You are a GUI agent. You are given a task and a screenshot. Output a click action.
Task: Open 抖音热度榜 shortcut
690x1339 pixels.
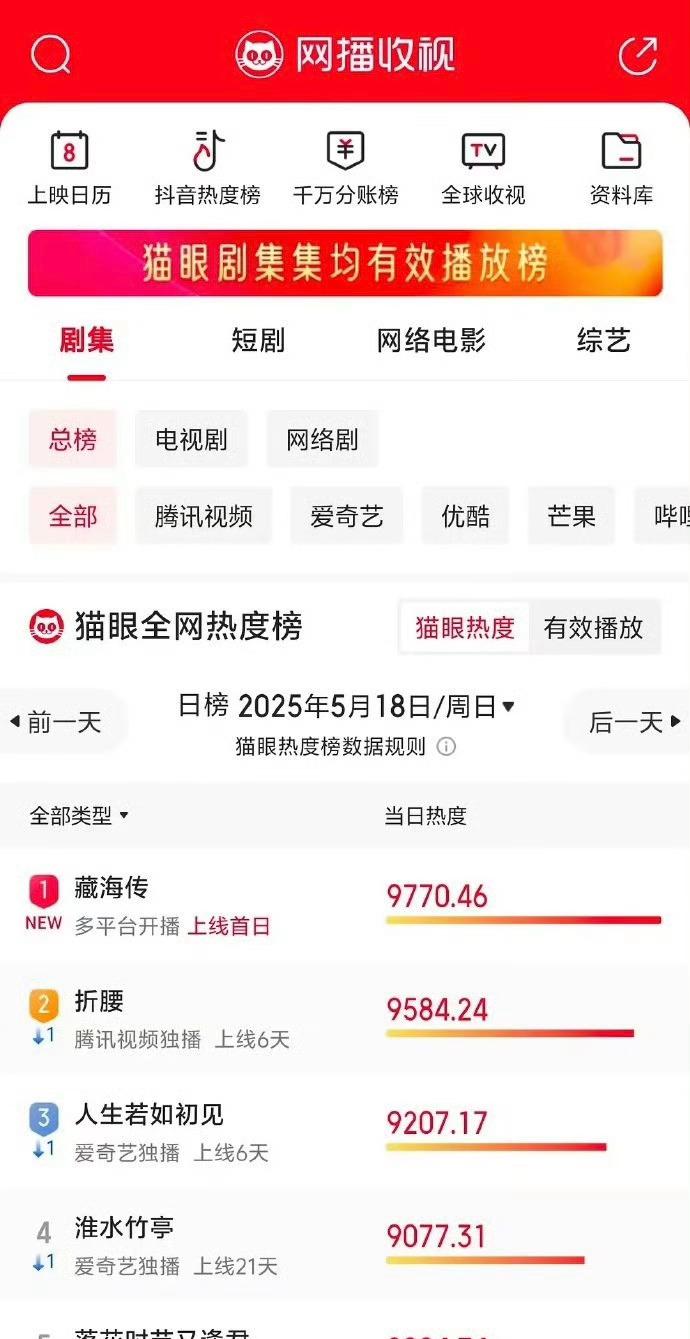click(x=207, y=168)
